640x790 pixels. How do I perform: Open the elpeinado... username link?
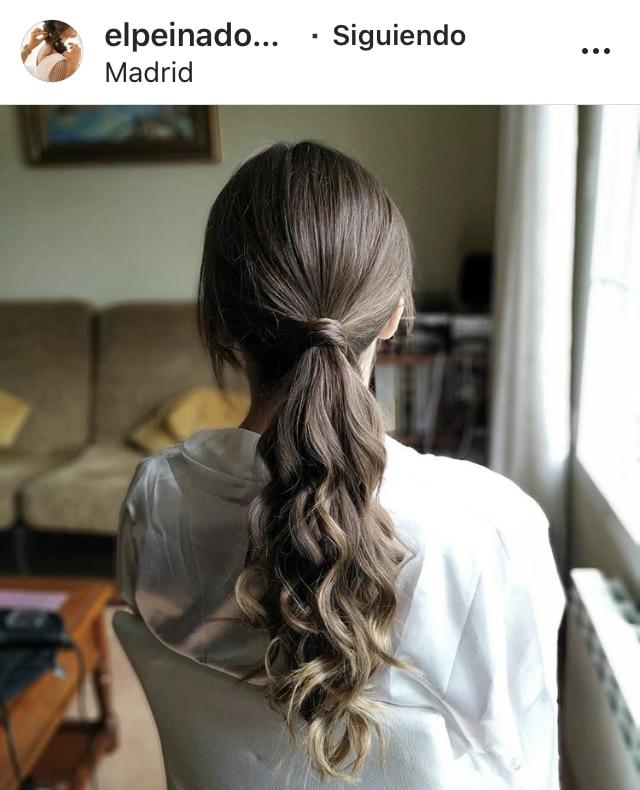(x=191, y=36)
